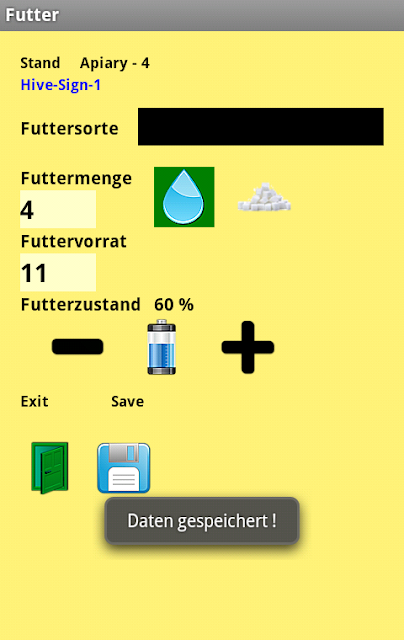The width and height of the screenshot is (404, 640).
Task: Open the Futtersorte dropdown
Action: (260, 127)
